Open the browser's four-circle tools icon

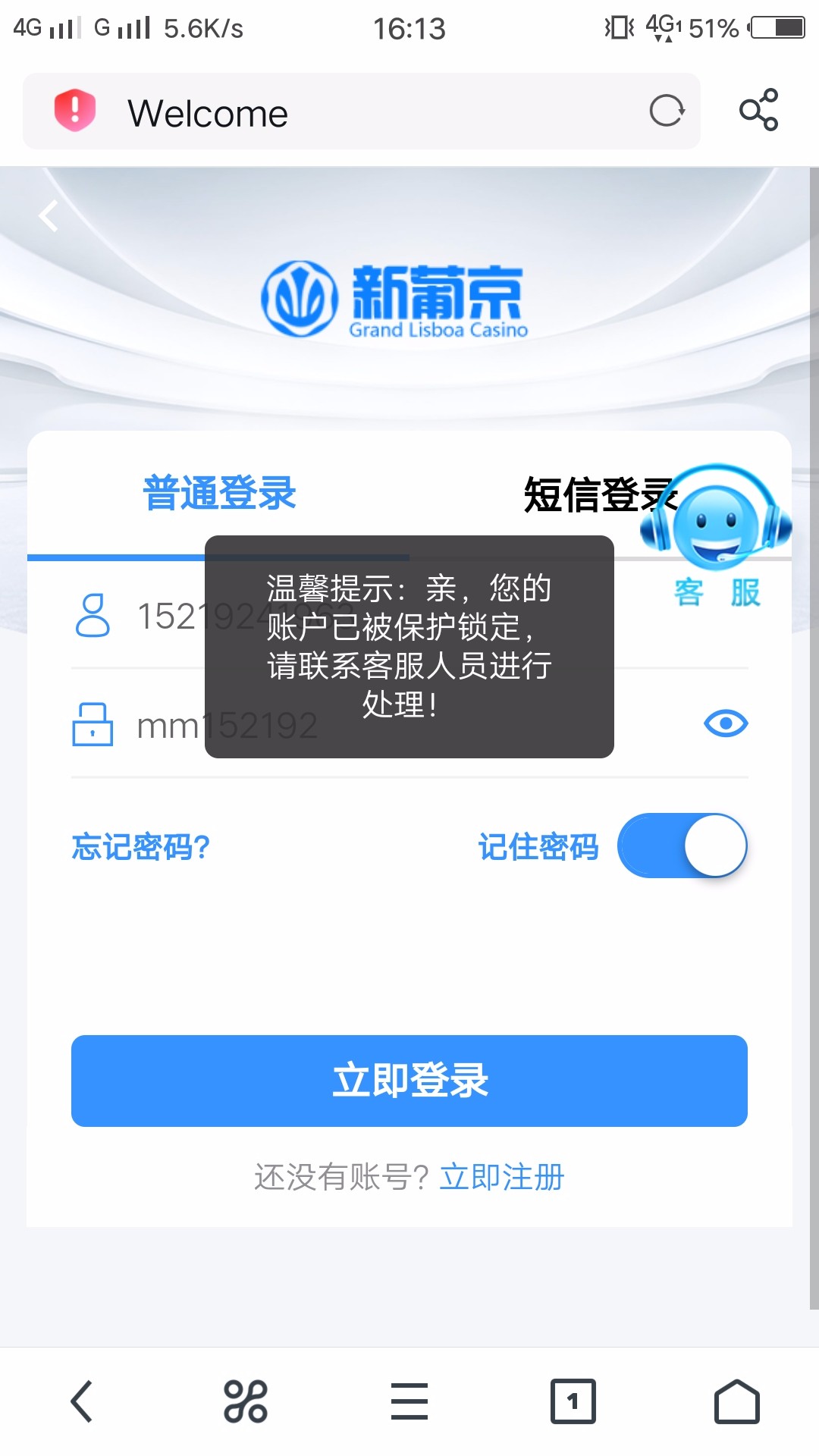pos(245,1401)
